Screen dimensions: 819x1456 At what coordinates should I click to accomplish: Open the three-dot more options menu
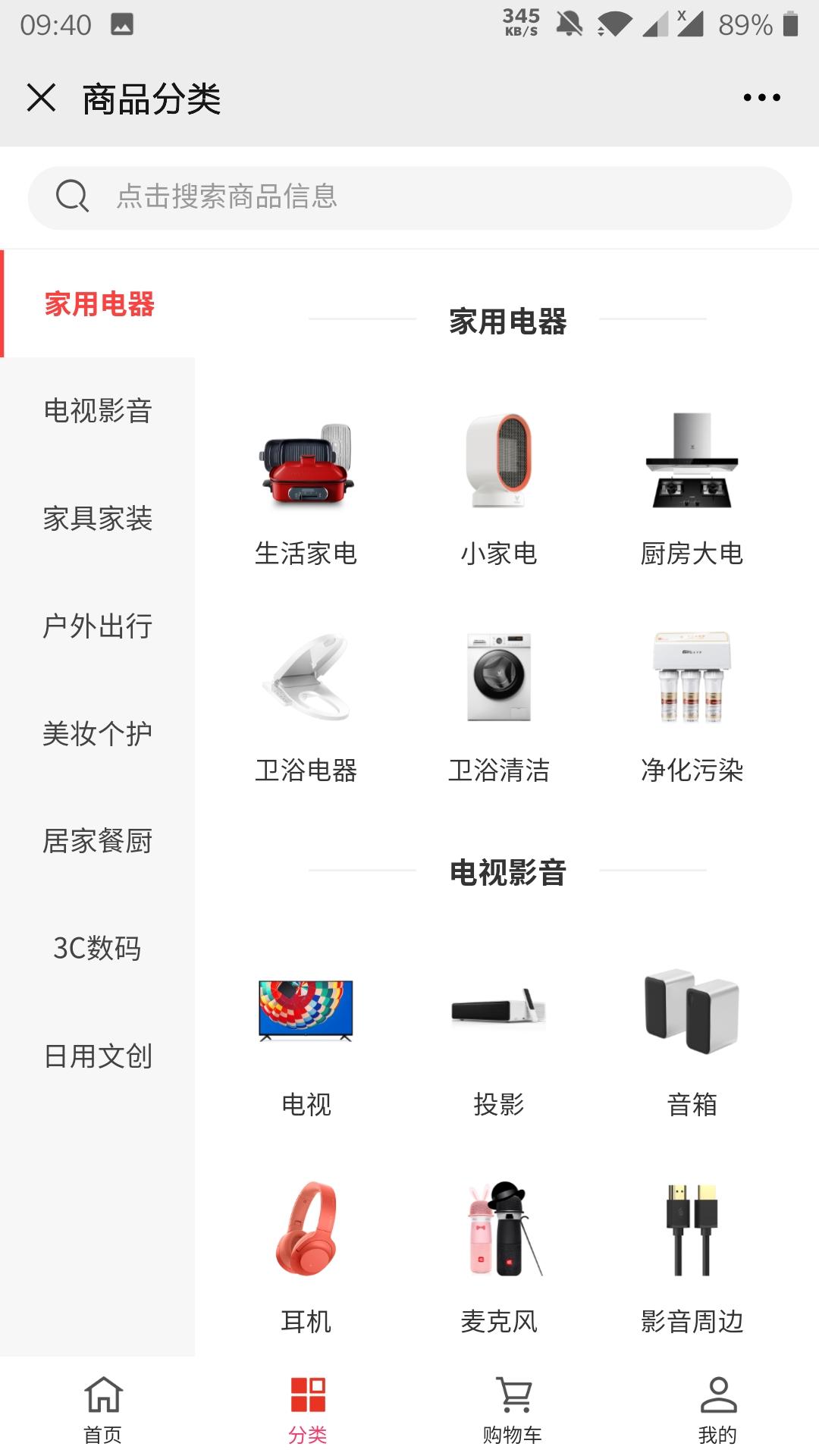761,97
